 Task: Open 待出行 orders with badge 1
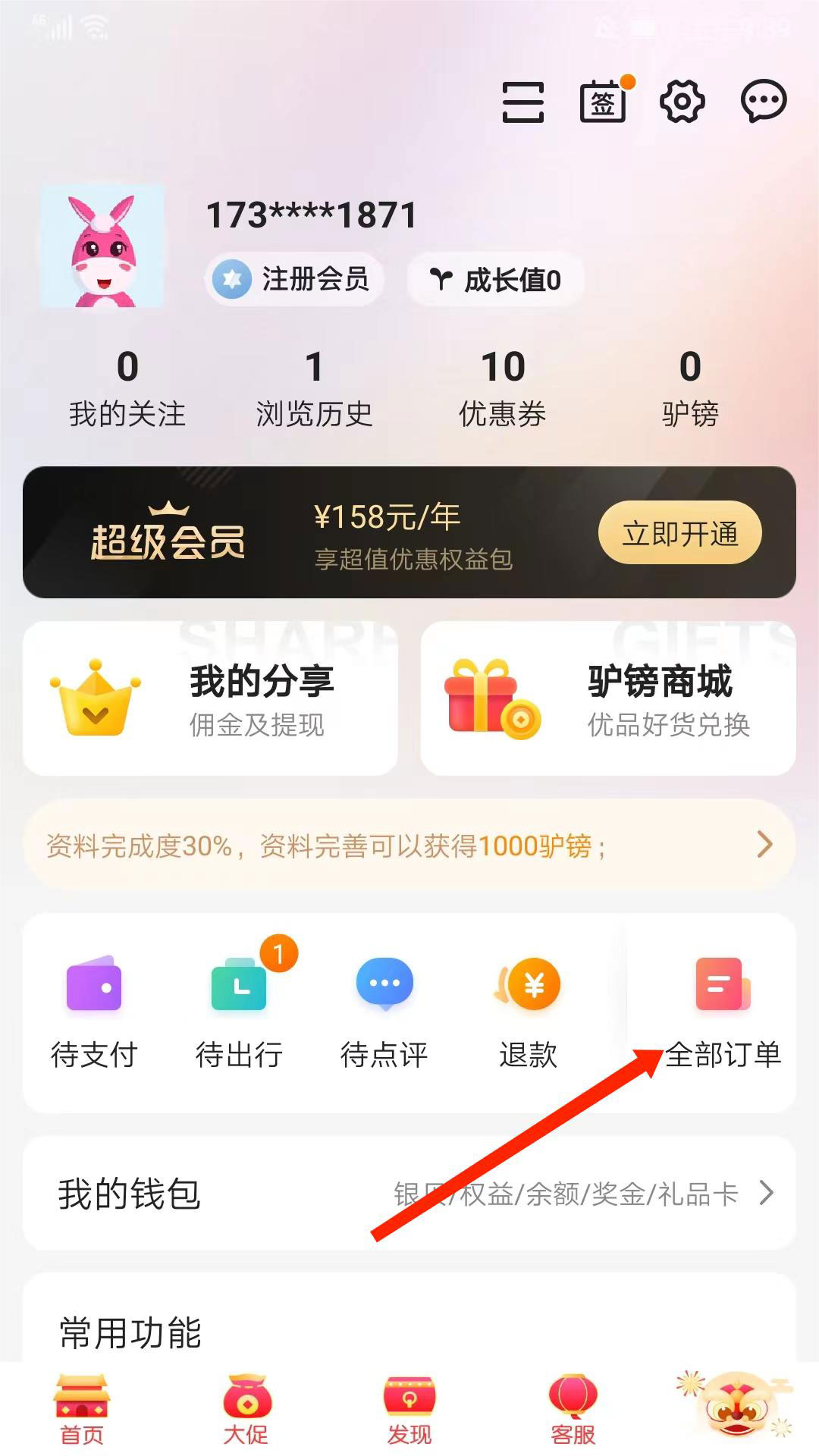[x=238, y=1009]
